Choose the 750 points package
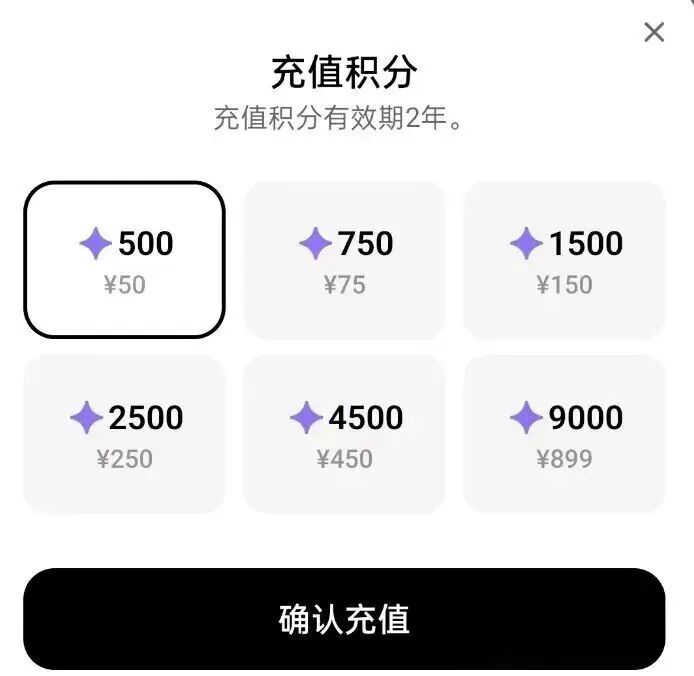Screen dimensions: 694x676 point(345,260)
